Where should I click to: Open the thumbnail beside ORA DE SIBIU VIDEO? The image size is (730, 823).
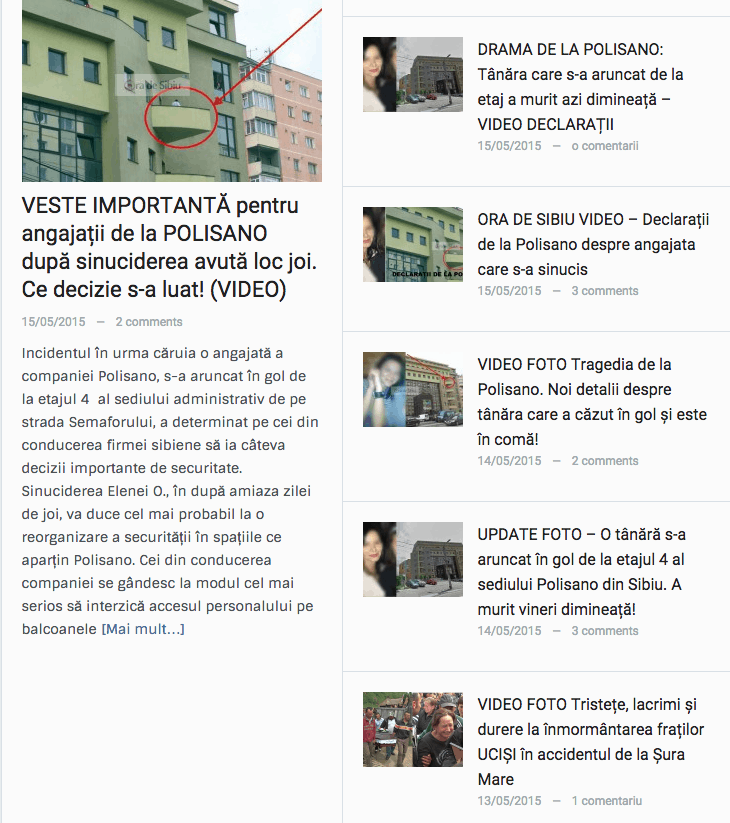click(x=413, y=244)
